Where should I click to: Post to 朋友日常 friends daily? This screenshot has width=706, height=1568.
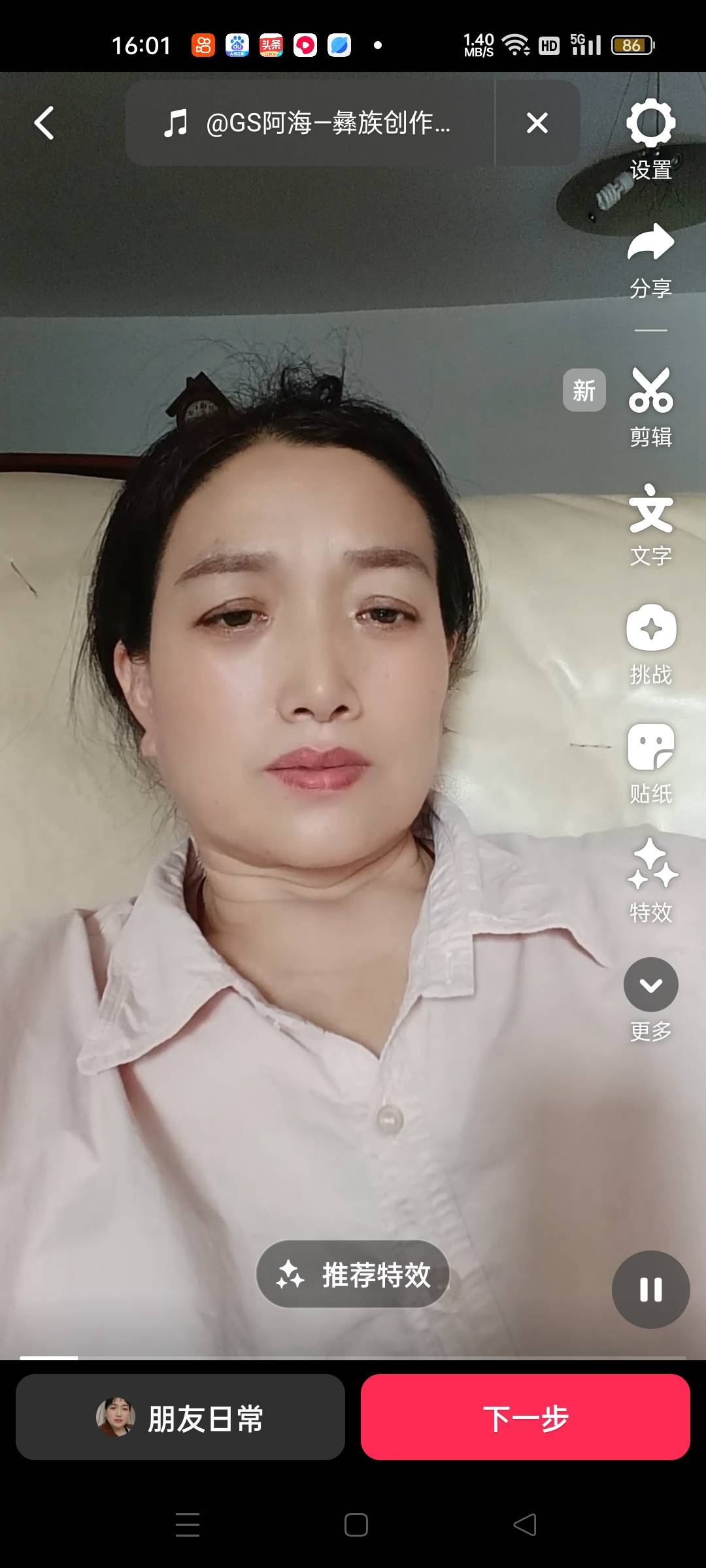click(180, 1417)
